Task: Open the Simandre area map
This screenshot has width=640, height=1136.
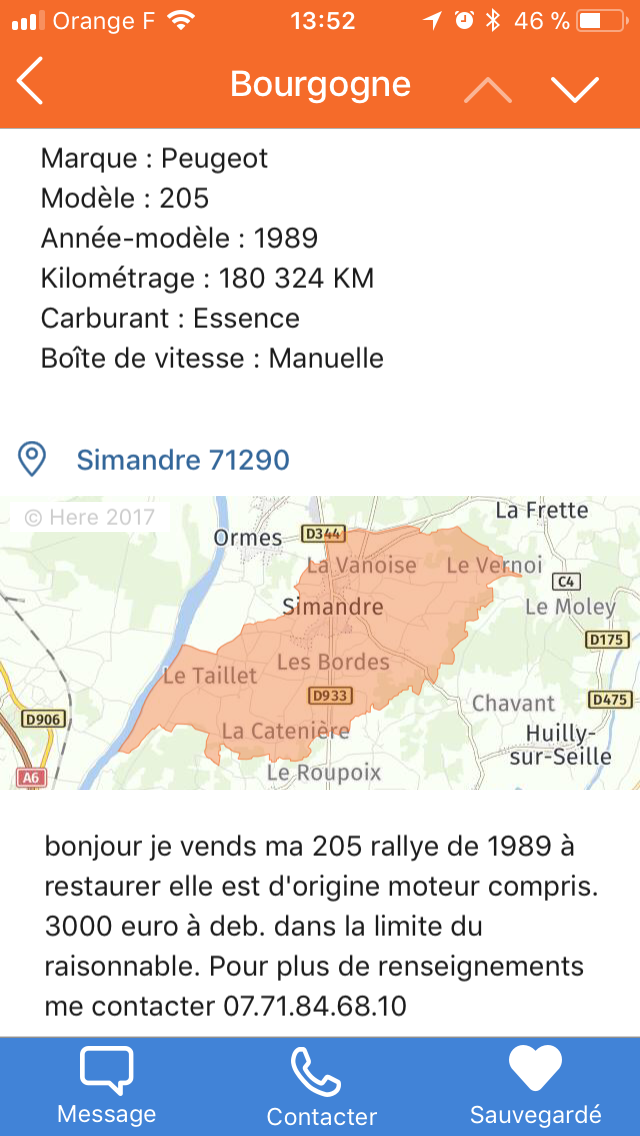Action: click(320, 643)
